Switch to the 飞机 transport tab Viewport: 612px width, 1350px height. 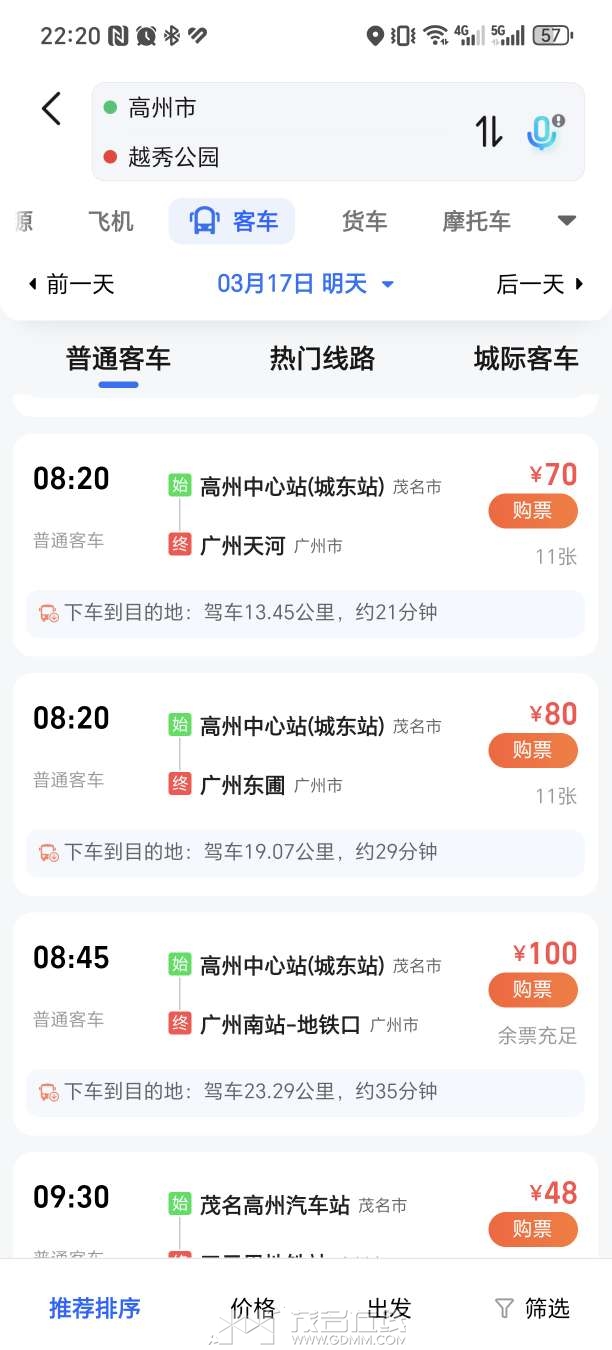[x=111, y=221]
